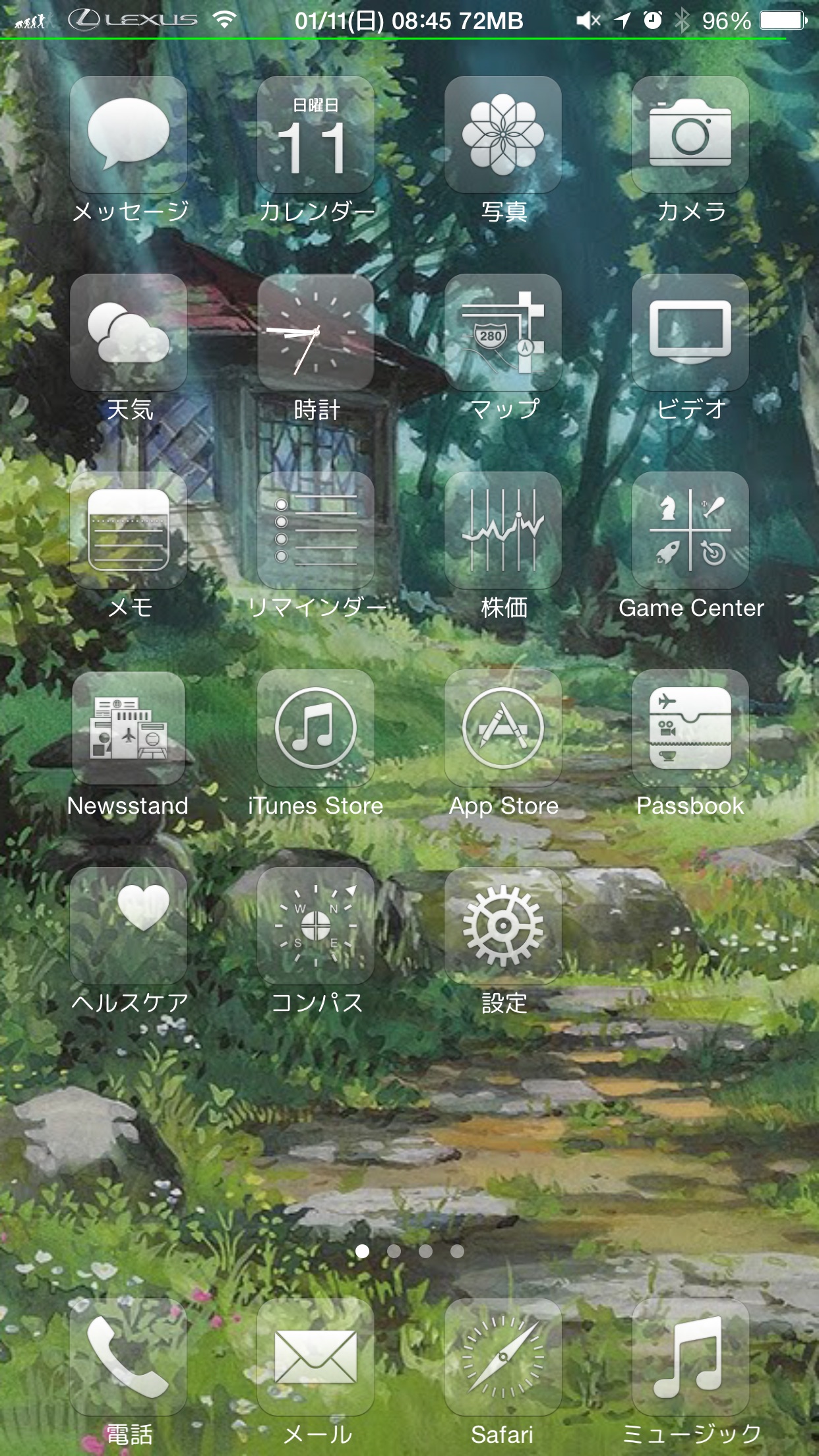This screenshot has height=1456, width=819.
Task: Open the メモ notes app
Action: tap(129, 530)
